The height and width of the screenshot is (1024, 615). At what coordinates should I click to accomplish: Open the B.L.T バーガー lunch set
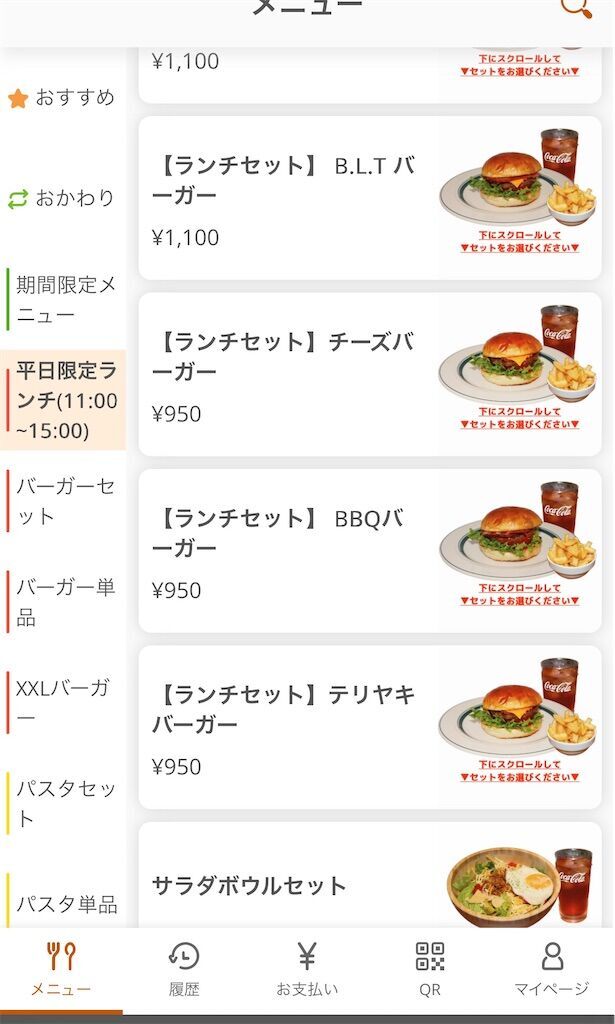[369, 198]
